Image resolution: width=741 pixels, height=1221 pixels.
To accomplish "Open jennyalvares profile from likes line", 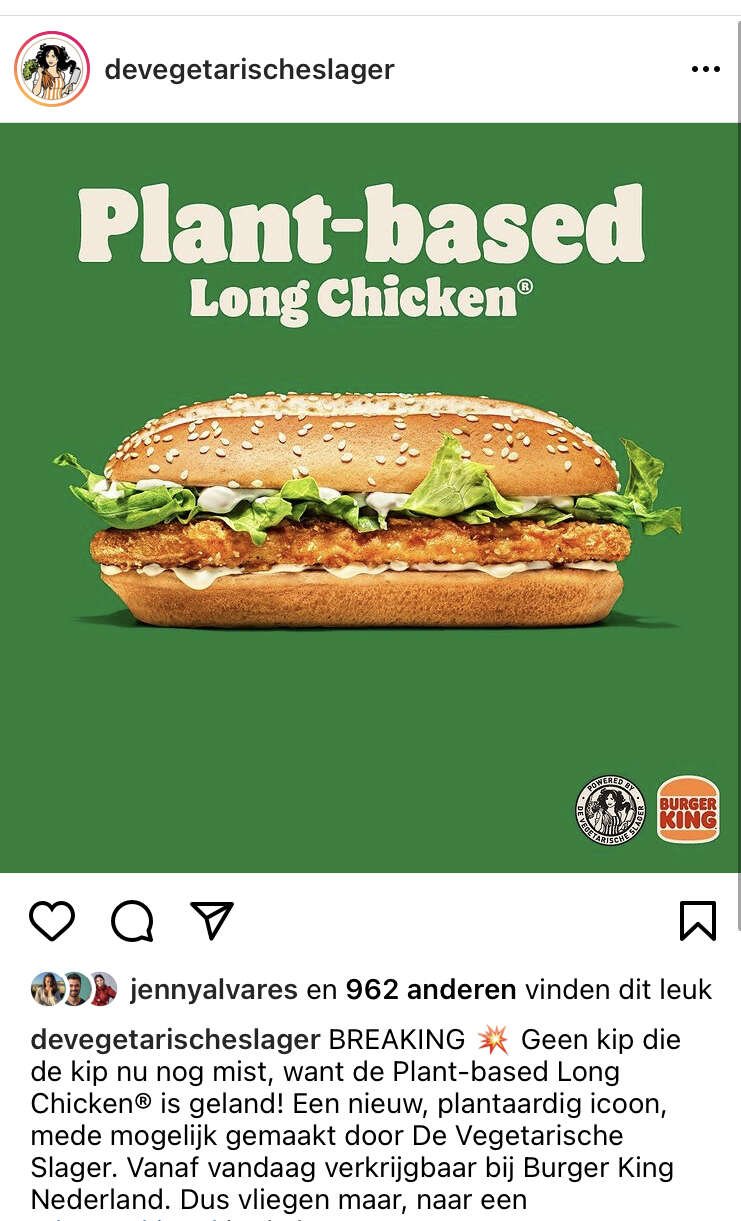I will coord(214,990).
